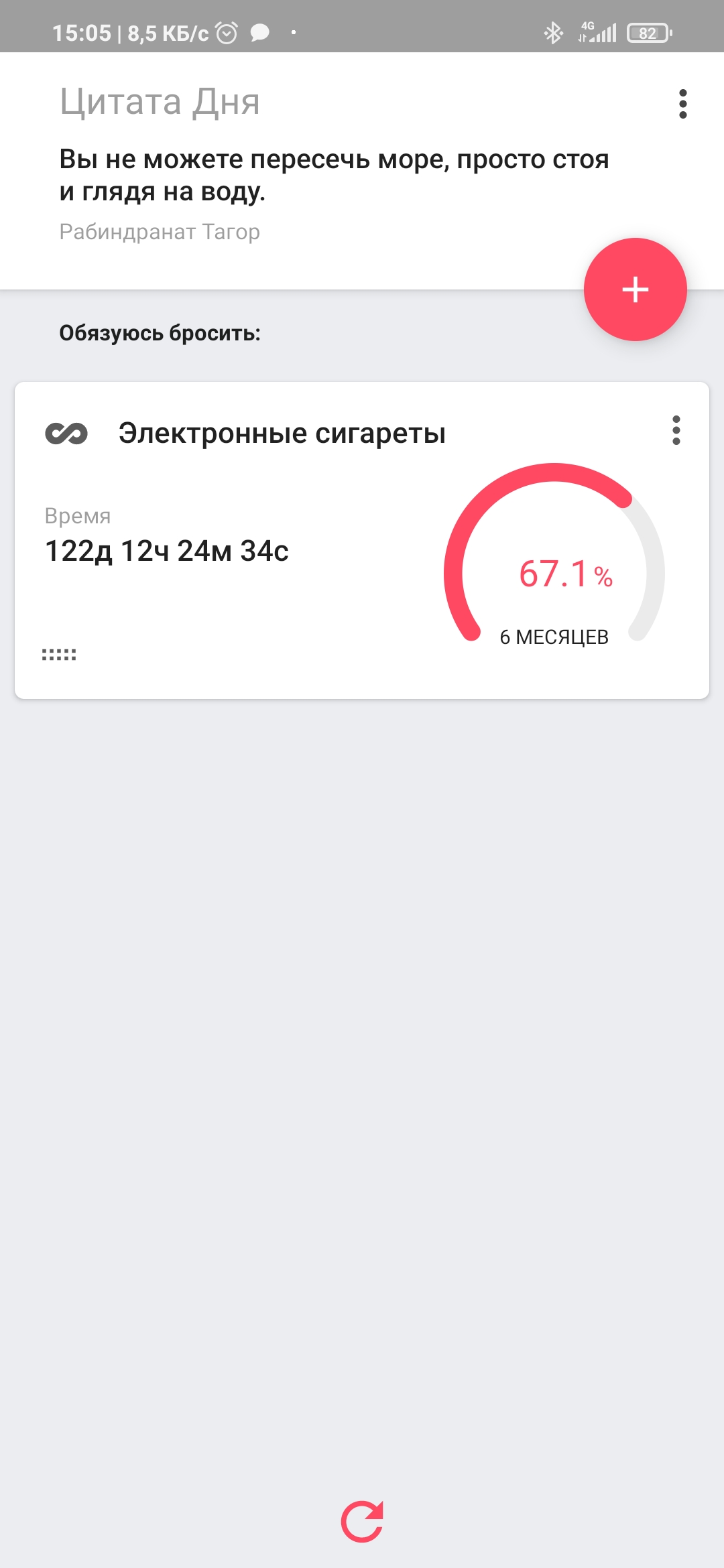Tap the refresh icon at the bottom
The height and width of the screenshot is (1568, 724).
362,1521
